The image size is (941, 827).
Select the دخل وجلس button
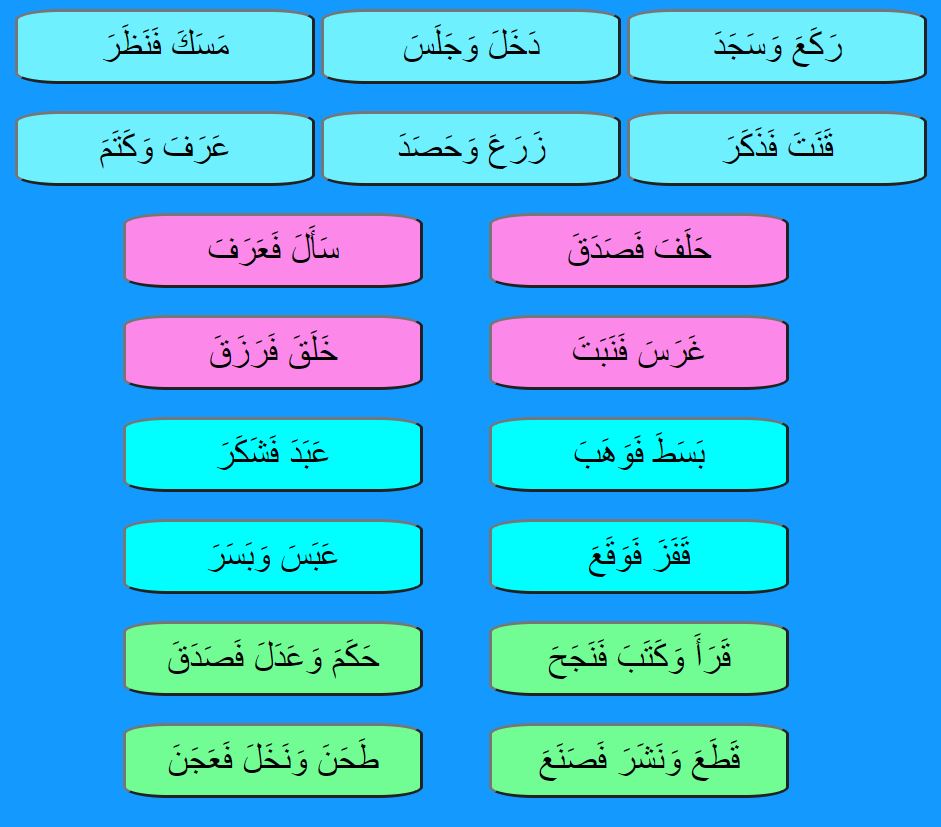tap(471, 46)
